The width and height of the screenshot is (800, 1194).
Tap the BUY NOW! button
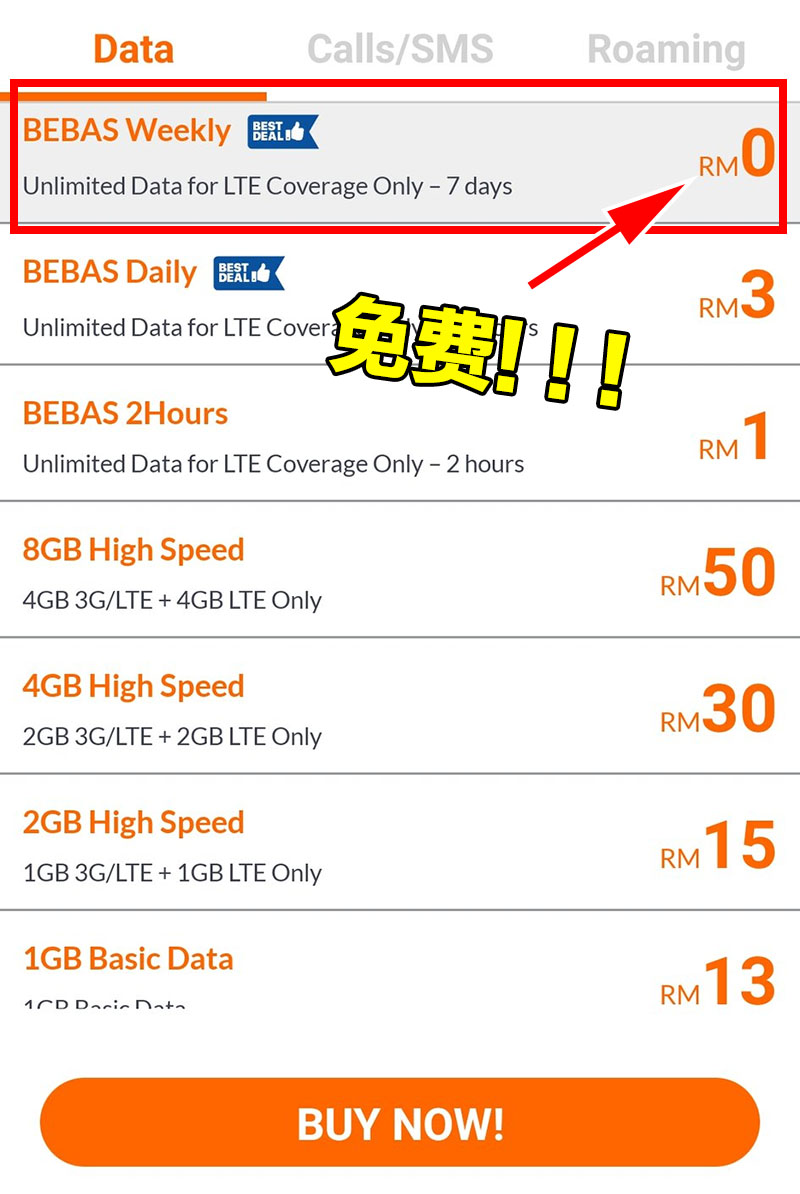tap(400, 1123)
